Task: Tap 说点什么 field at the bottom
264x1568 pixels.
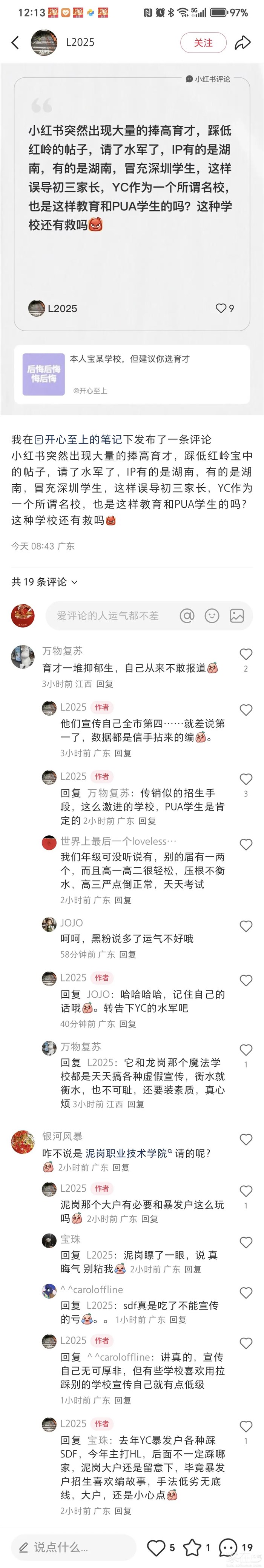Action: tap(61, 1547)
